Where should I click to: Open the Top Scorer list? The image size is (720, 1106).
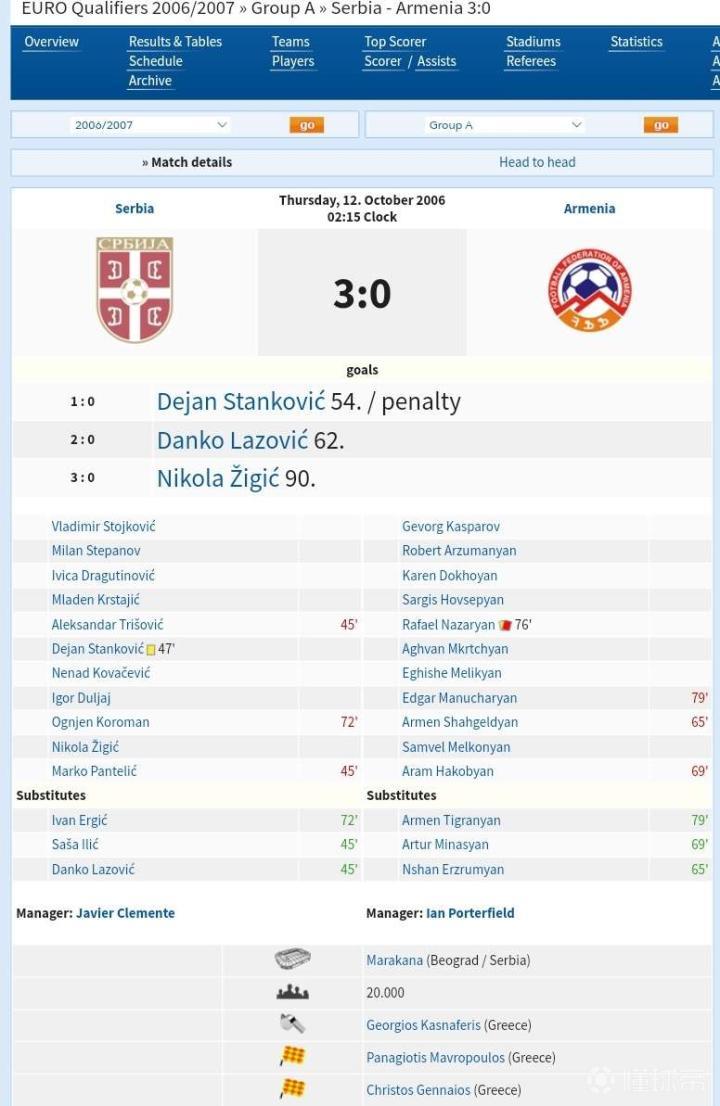395,42
